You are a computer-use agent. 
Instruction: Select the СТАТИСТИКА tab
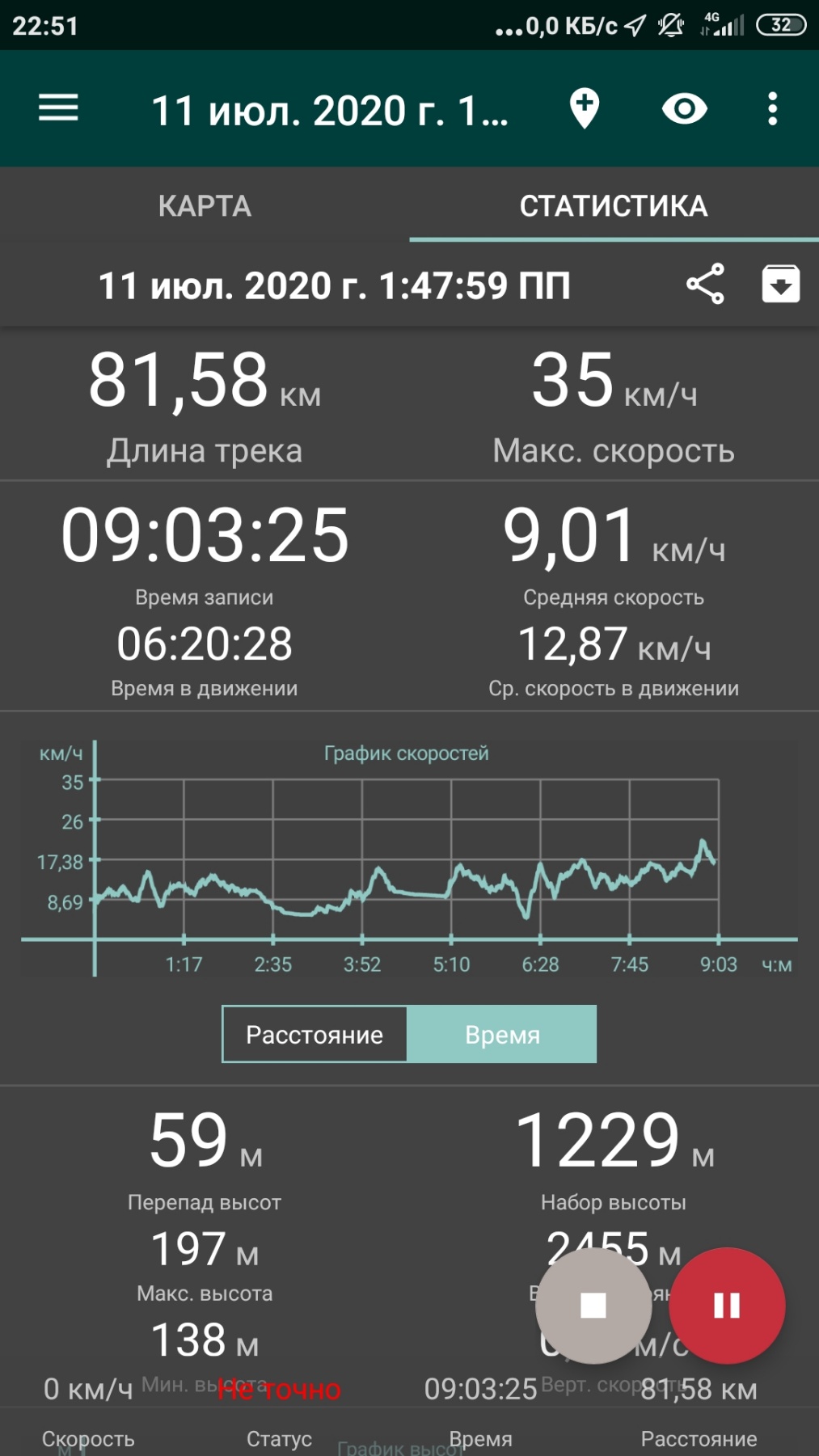[x=614, y=206]
